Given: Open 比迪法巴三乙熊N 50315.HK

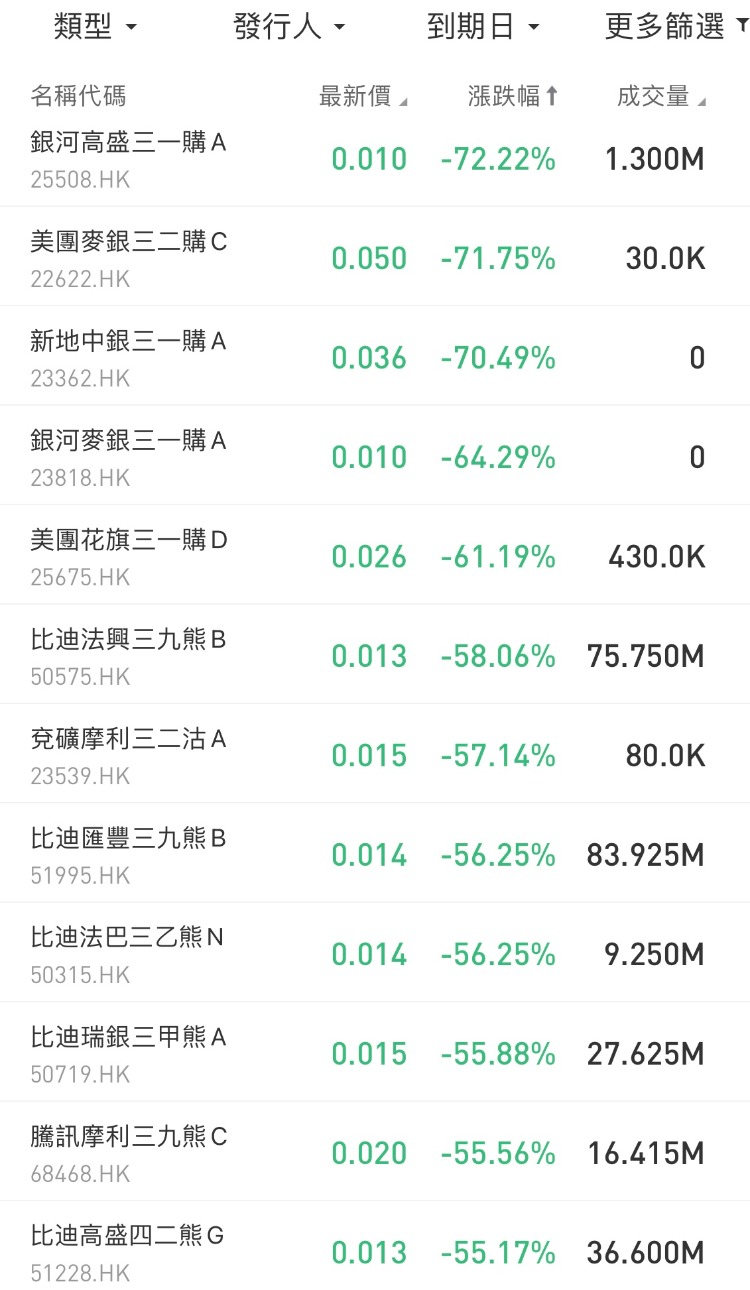Looking at the screenshot, I should [x=375, y=953].
